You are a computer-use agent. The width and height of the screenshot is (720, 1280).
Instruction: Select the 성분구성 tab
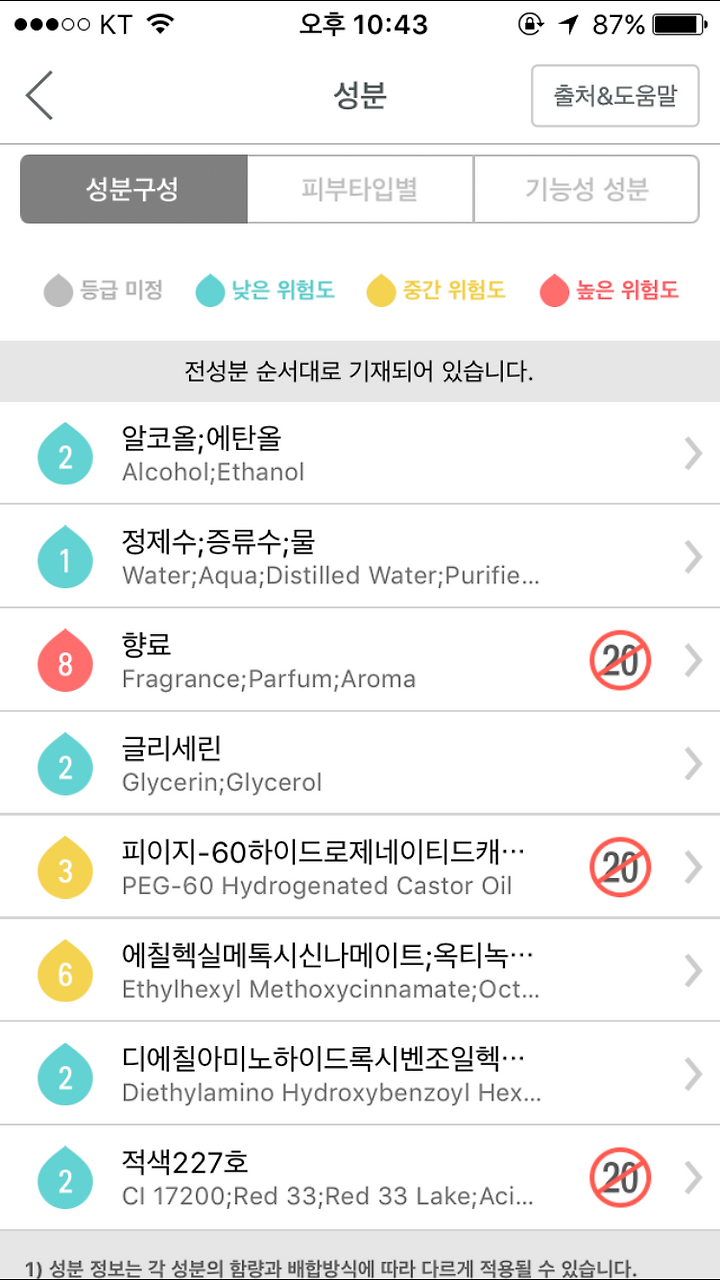coord(133,189)
